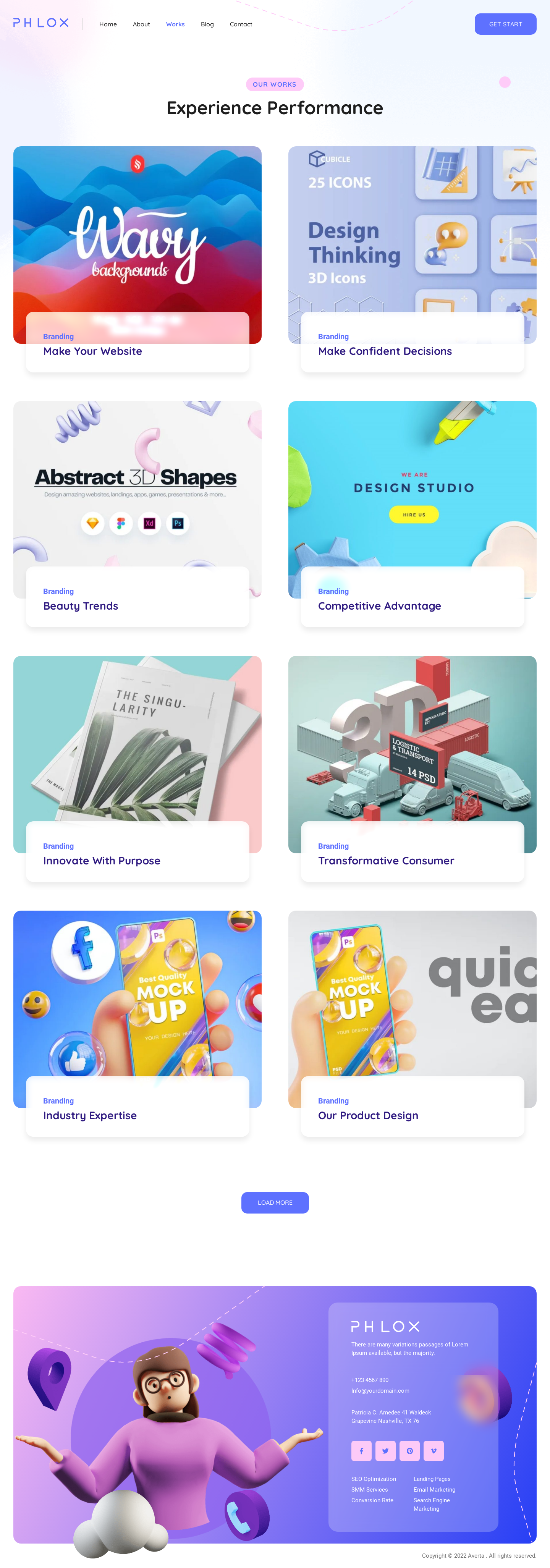Open the Home nav link
Viewport: 550px width, 1568px height.
coord(108,24)
